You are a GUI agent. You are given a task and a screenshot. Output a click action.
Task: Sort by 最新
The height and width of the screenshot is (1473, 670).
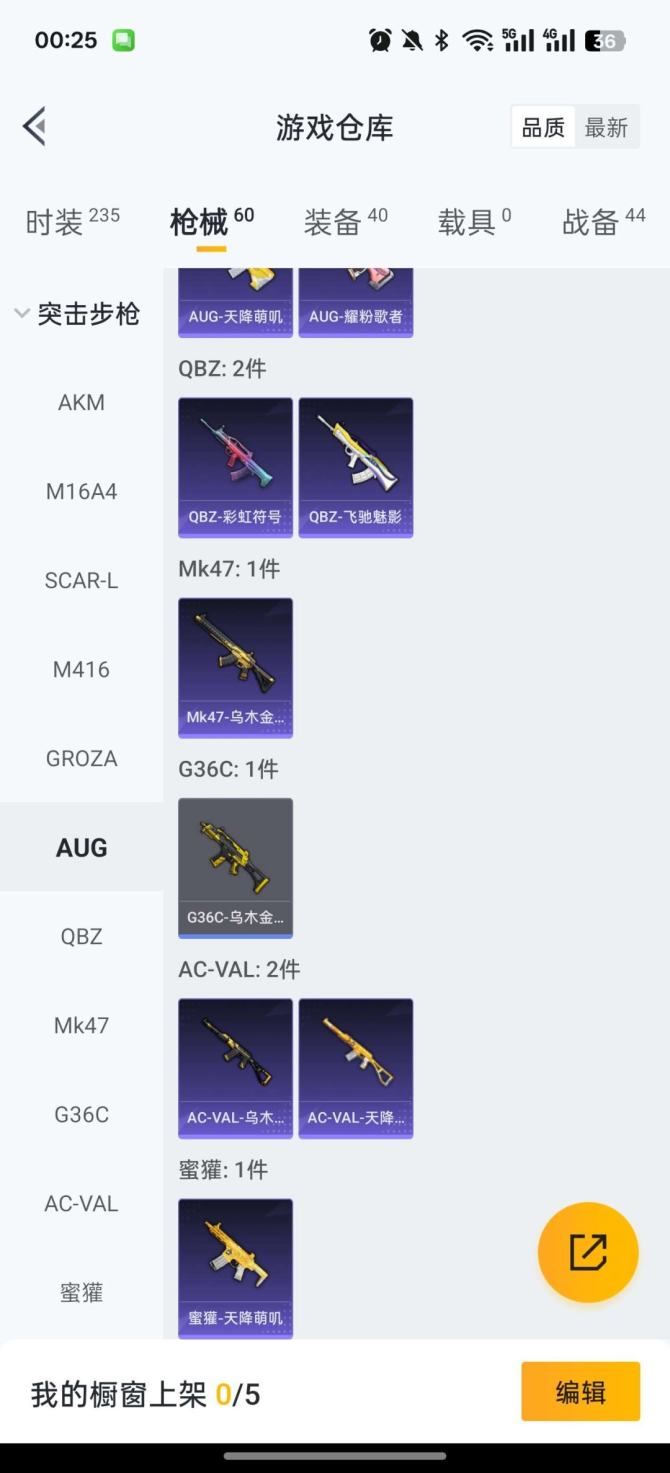click(x=606, y=128)
